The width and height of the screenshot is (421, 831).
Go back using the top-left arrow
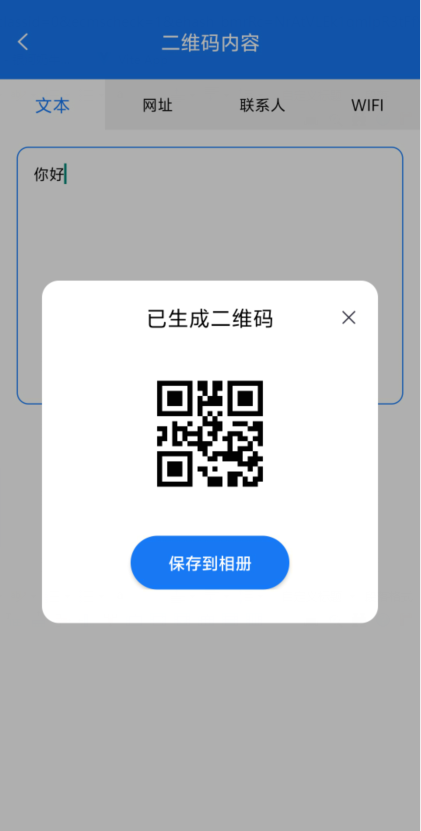click(23, 42)
